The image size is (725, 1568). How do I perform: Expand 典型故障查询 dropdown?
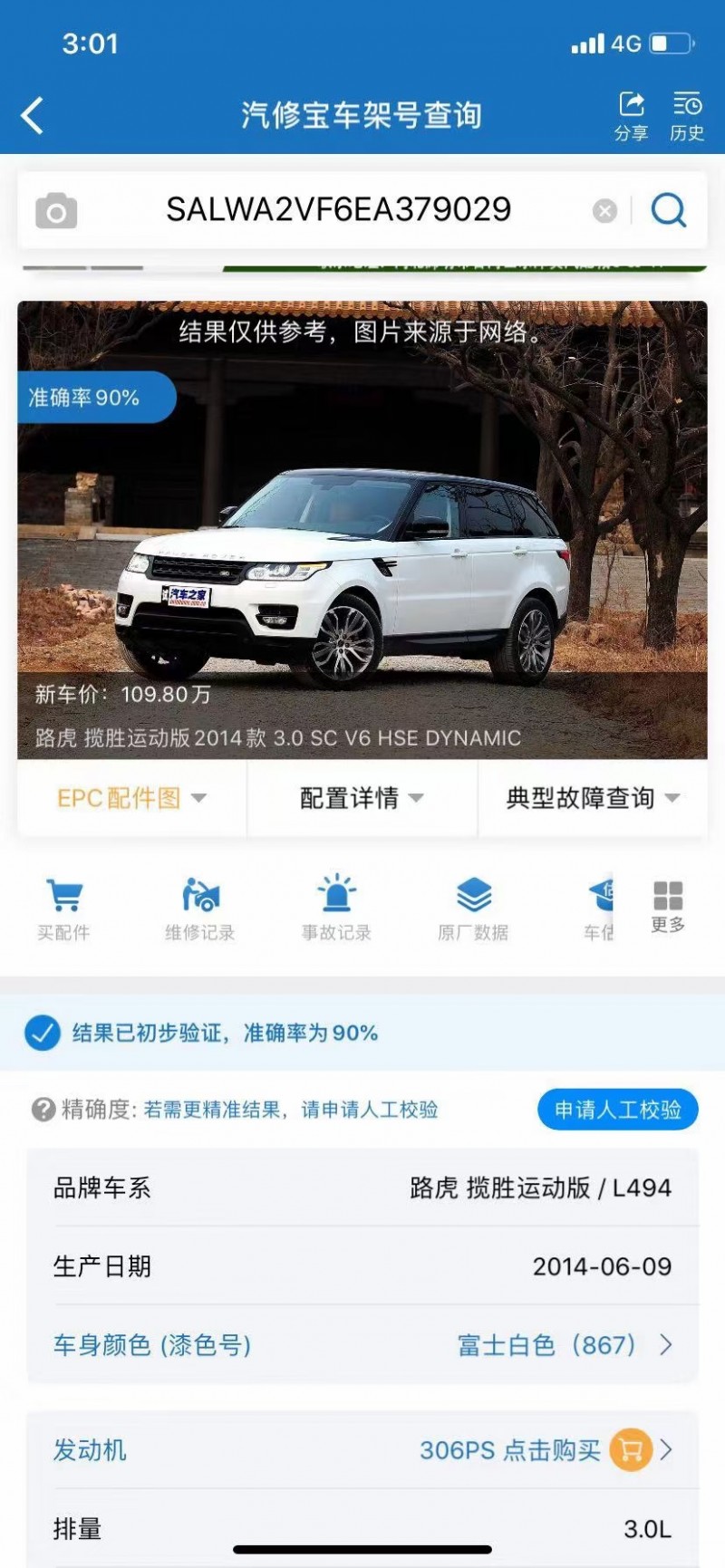592,798
